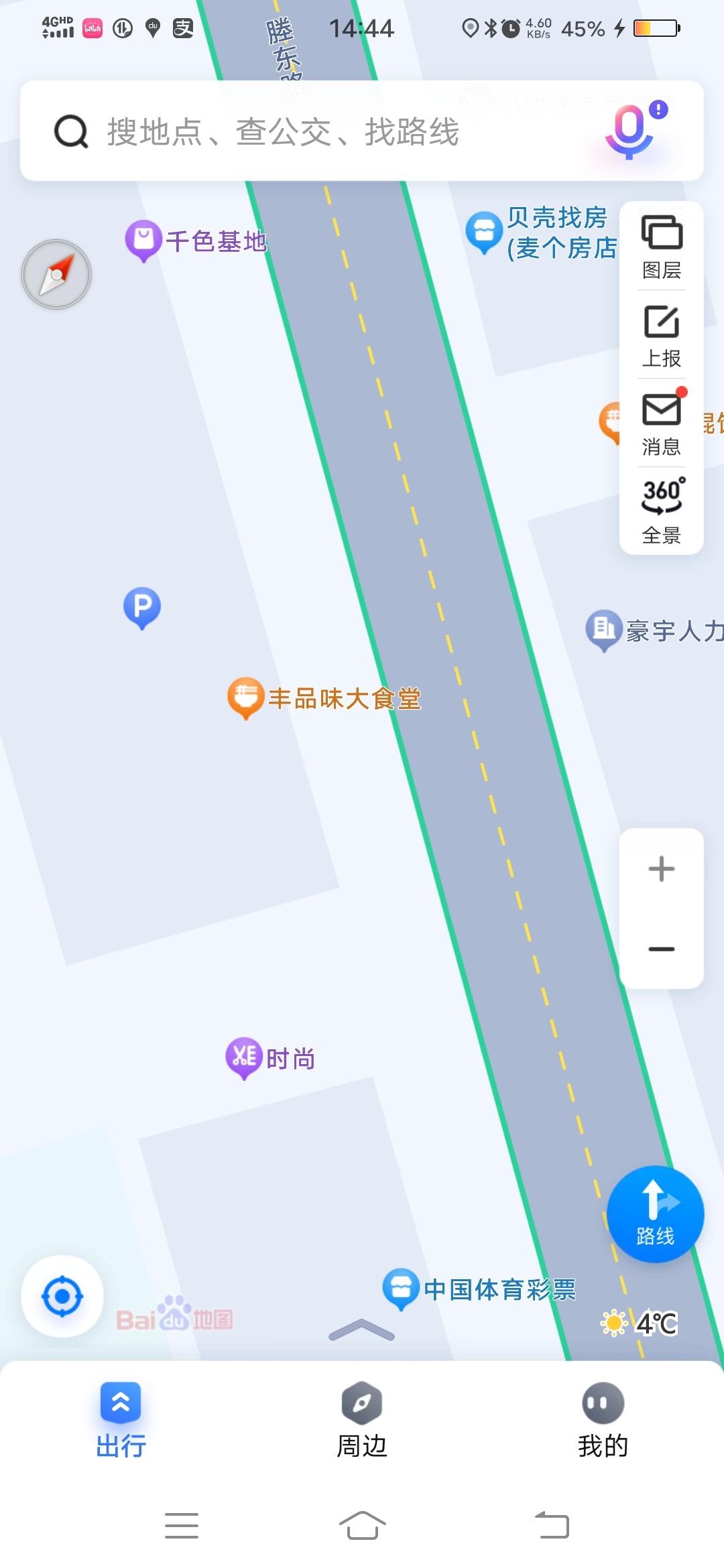Open the 图层 map layers panel
724x1568 pixels.
point(662,247)
